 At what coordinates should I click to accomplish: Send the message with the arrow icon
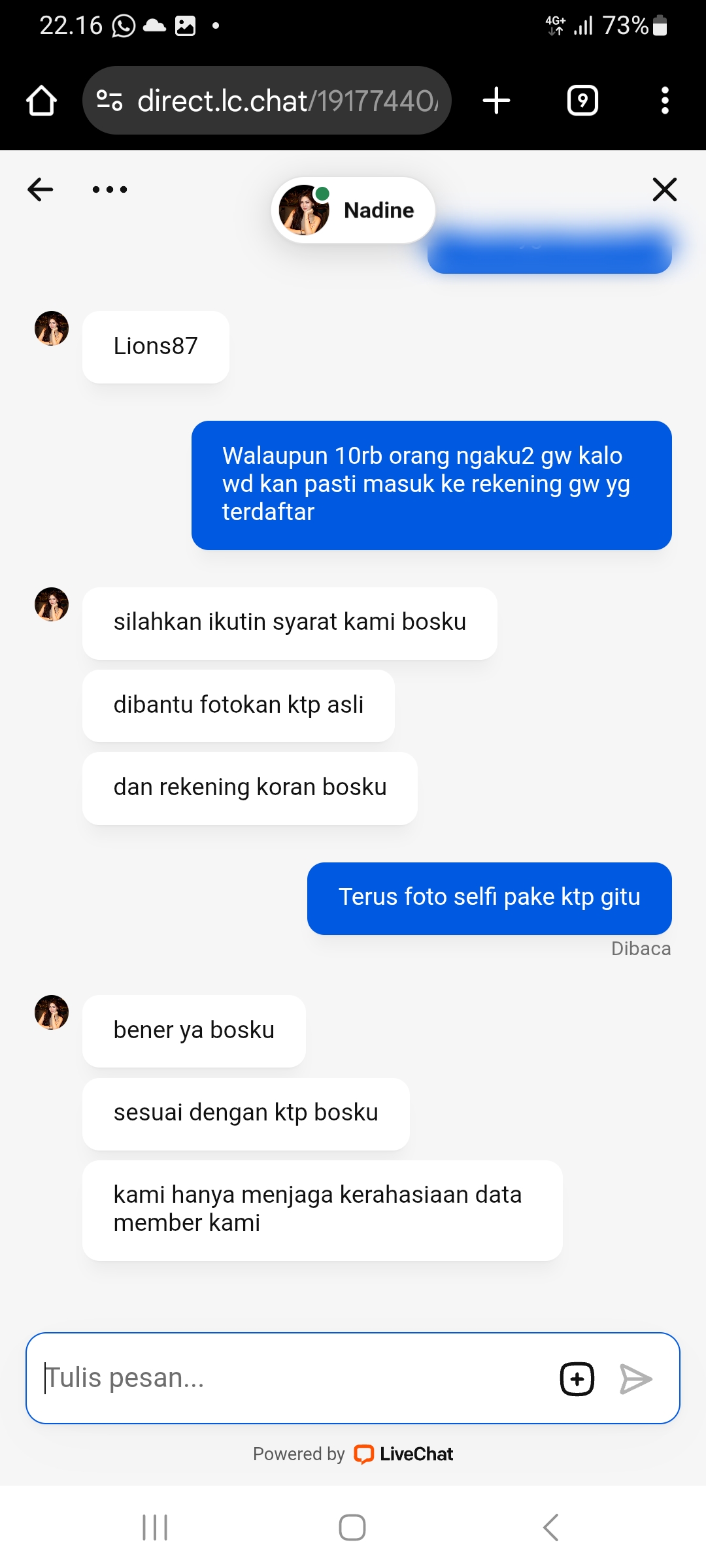(x=635, y=1379)
